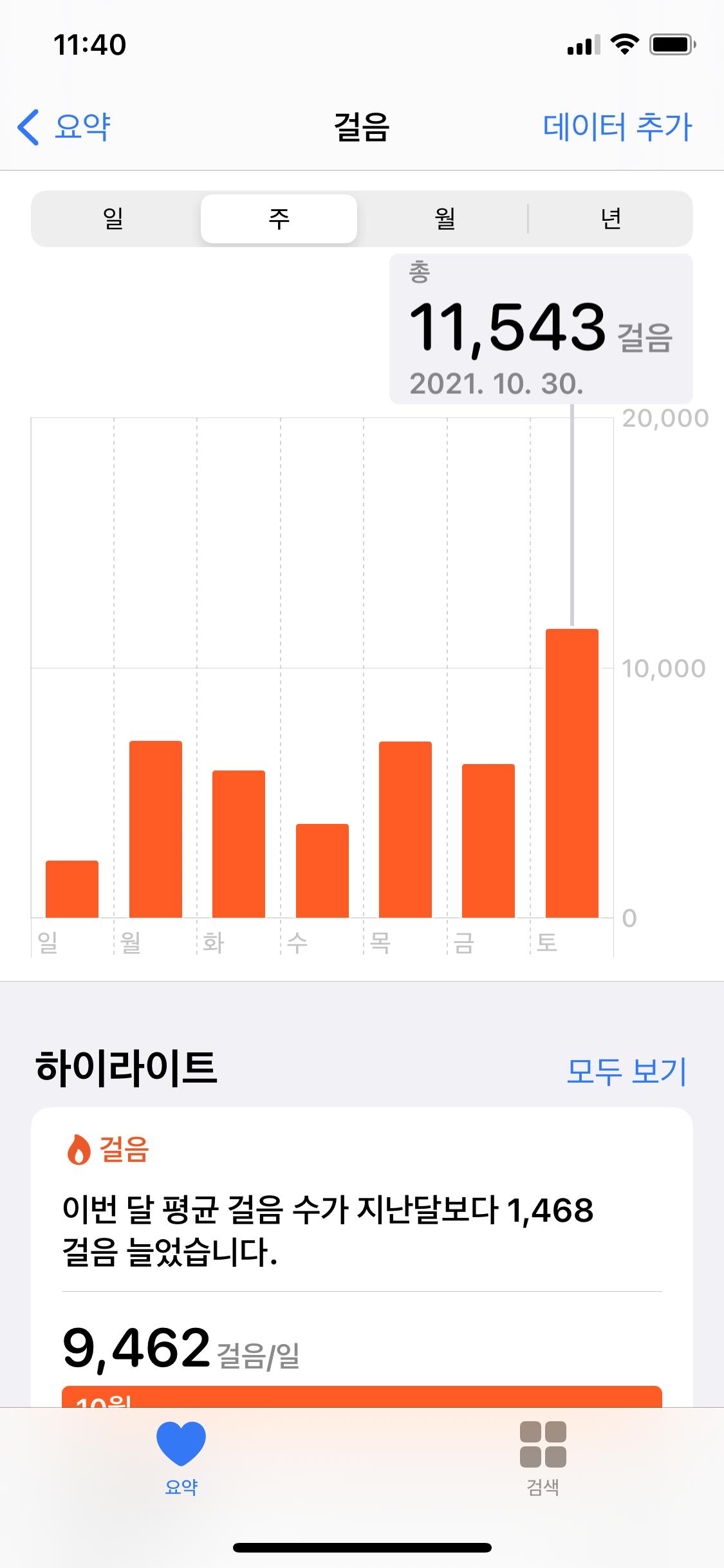The height and width of the screenshot is (1568, 724).
Task: Open 모두 보기 for highlights
Action: click(x=626, y=1070)
